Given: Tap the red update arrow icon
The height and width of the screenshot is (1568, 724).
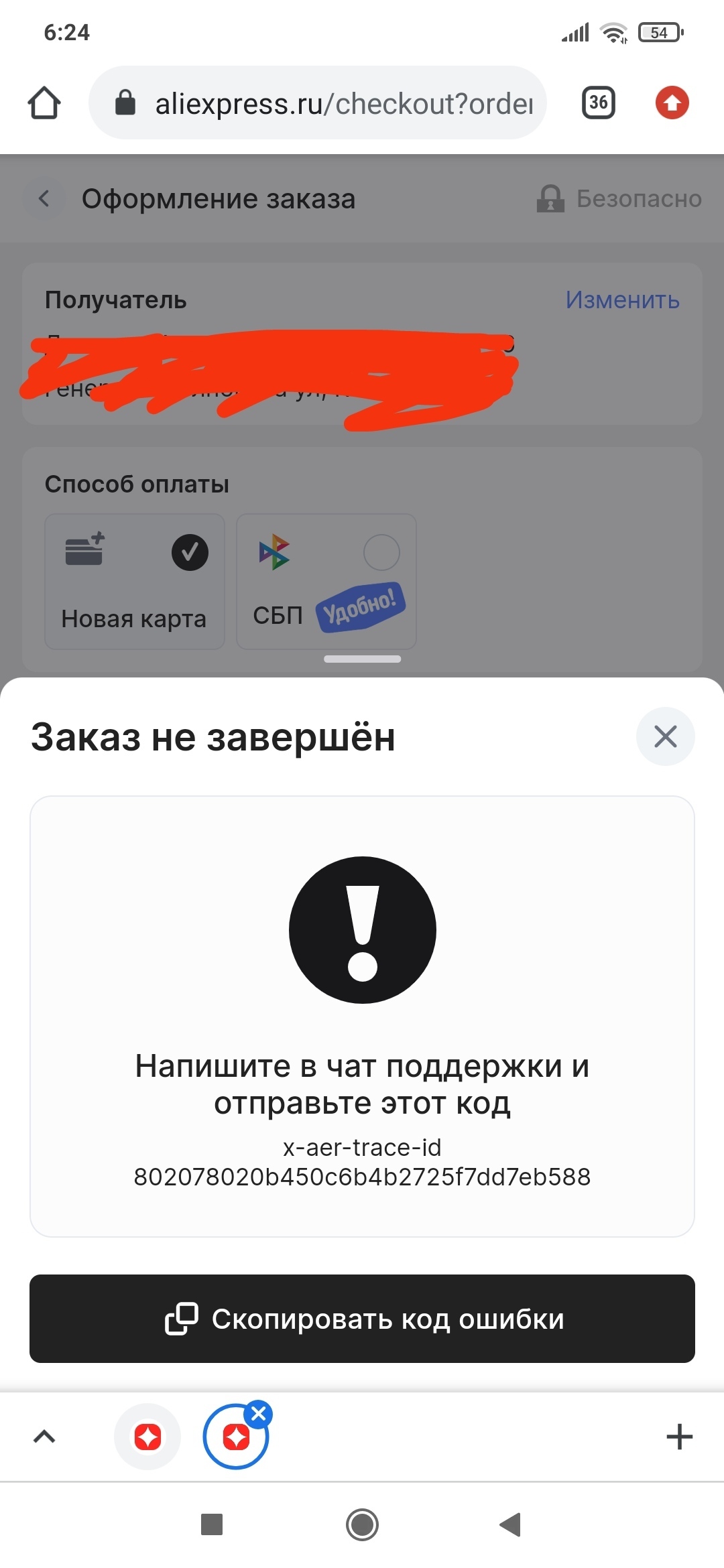Looking at the screenshot, I should tap(672, 103).
